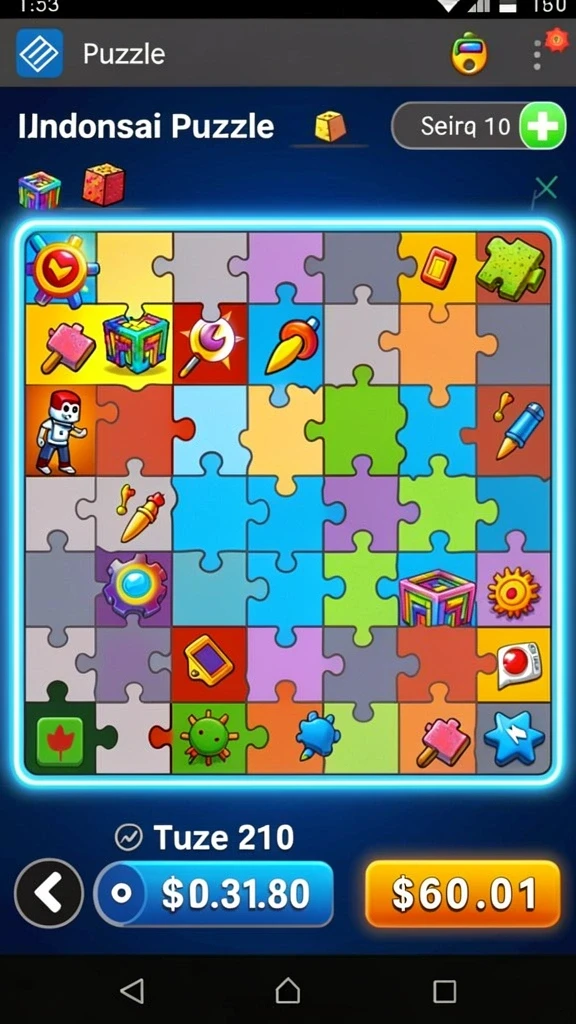Tap the green plus button beside Seirq 10
576x1024 pixels.
point(542,126)
